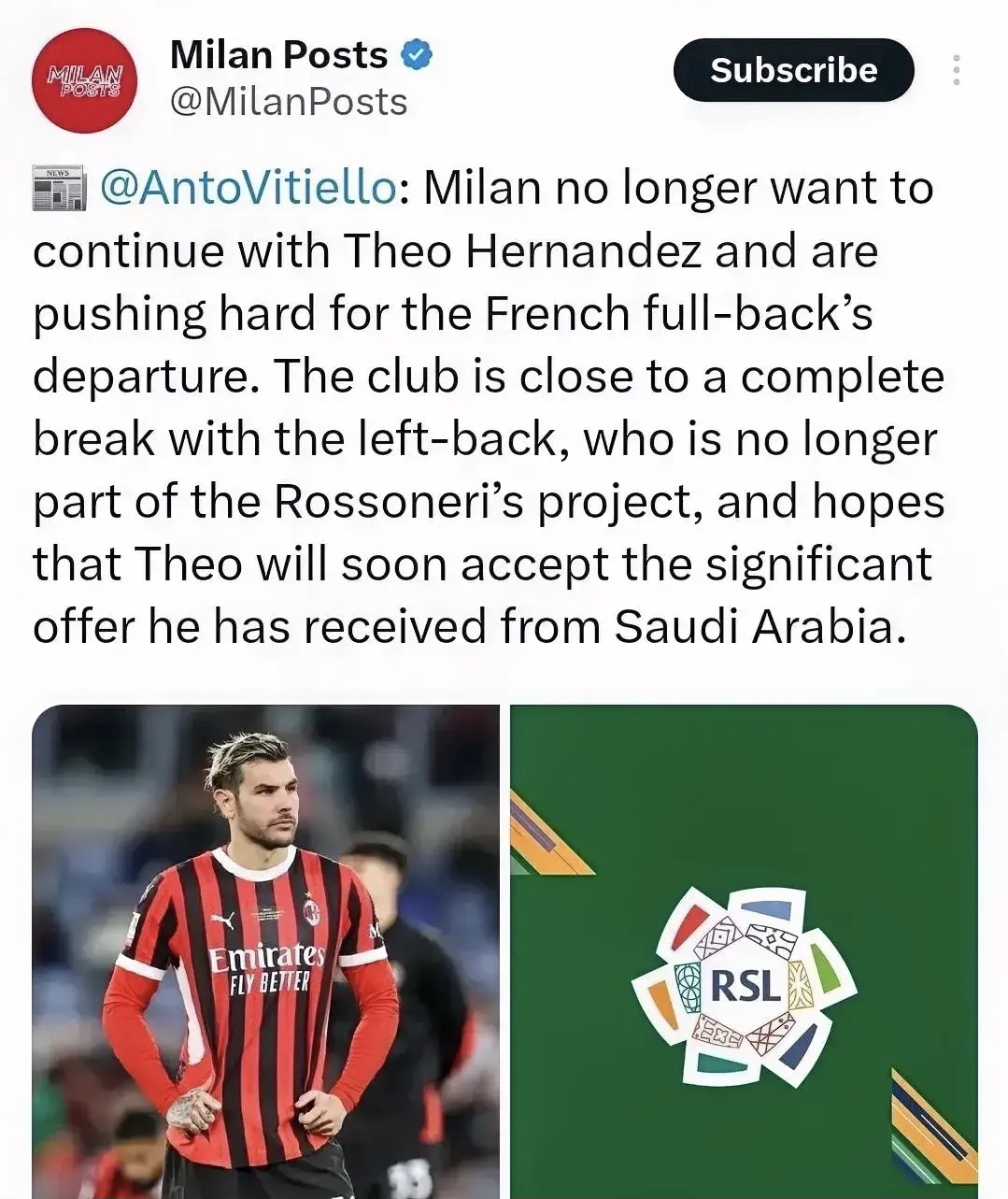View the Theo Hernandez photo
This screenshot has height=1199, width=1008.
pyautogui.click(x=266, y=950)
